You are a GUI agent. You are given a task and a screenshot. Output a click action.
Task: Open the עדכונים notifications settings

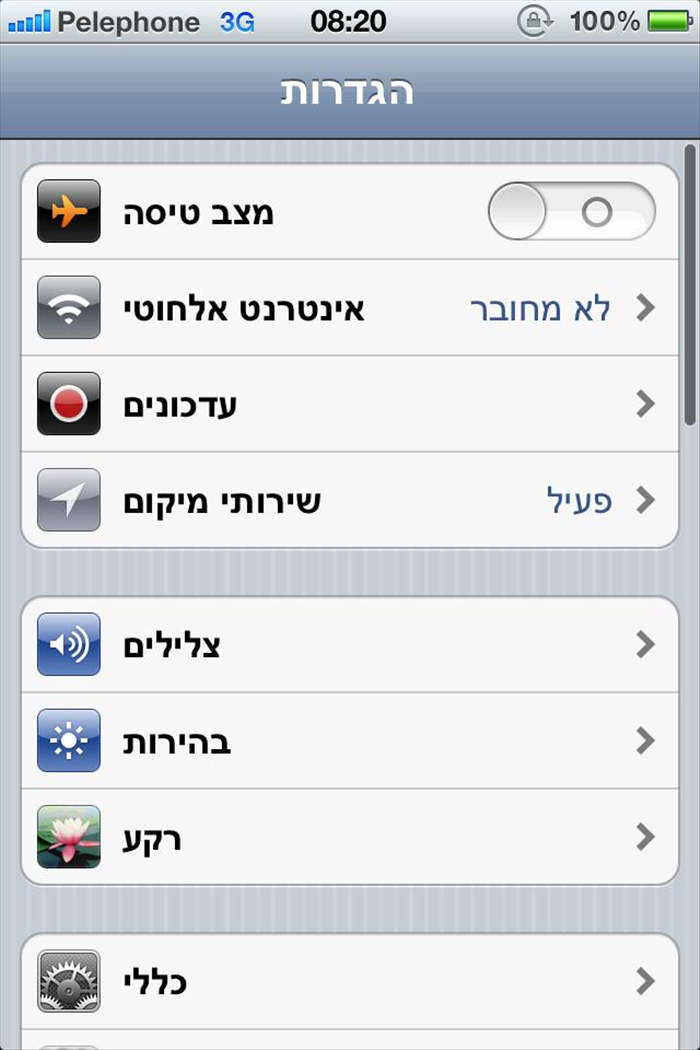[350, 404]
